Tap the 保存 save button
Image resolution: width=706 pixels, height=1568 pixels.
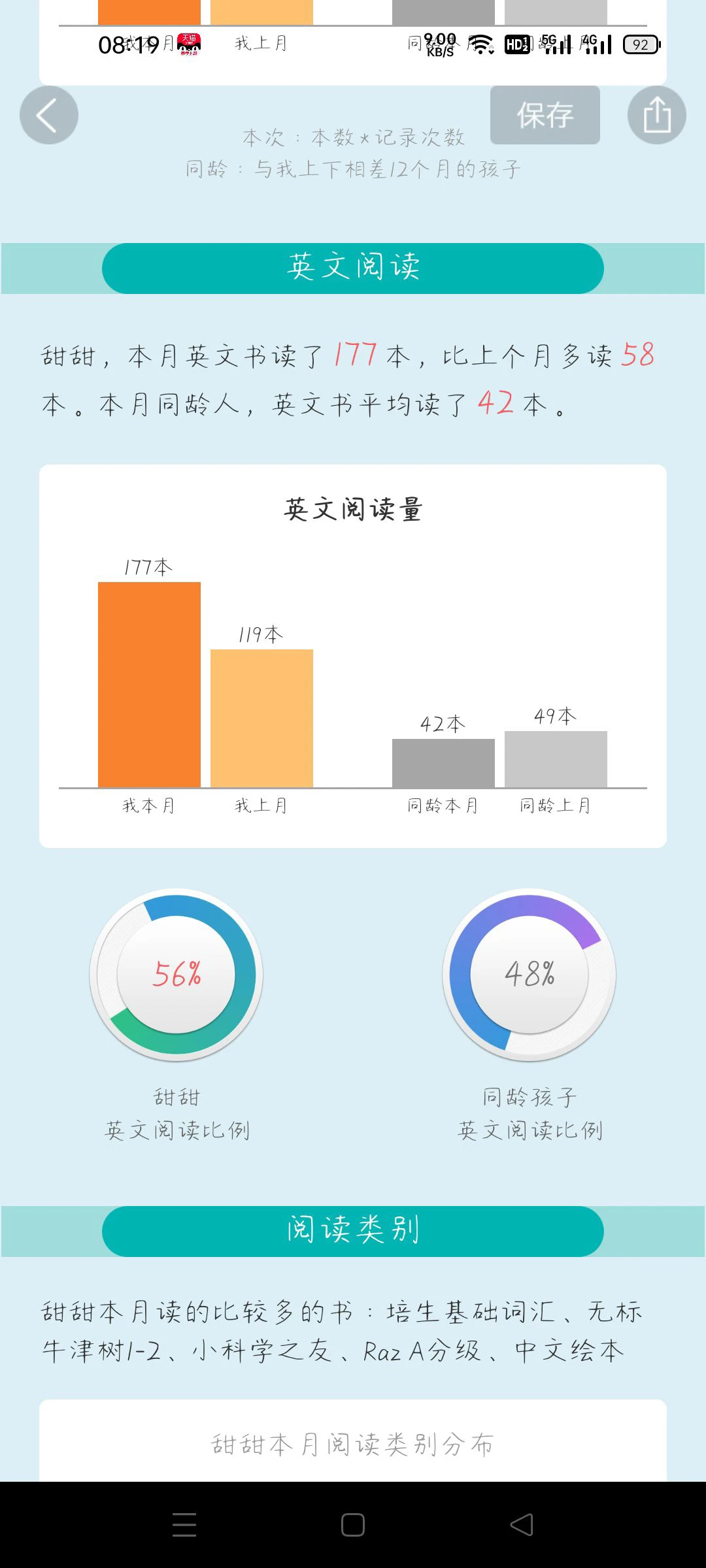[545, 116]
